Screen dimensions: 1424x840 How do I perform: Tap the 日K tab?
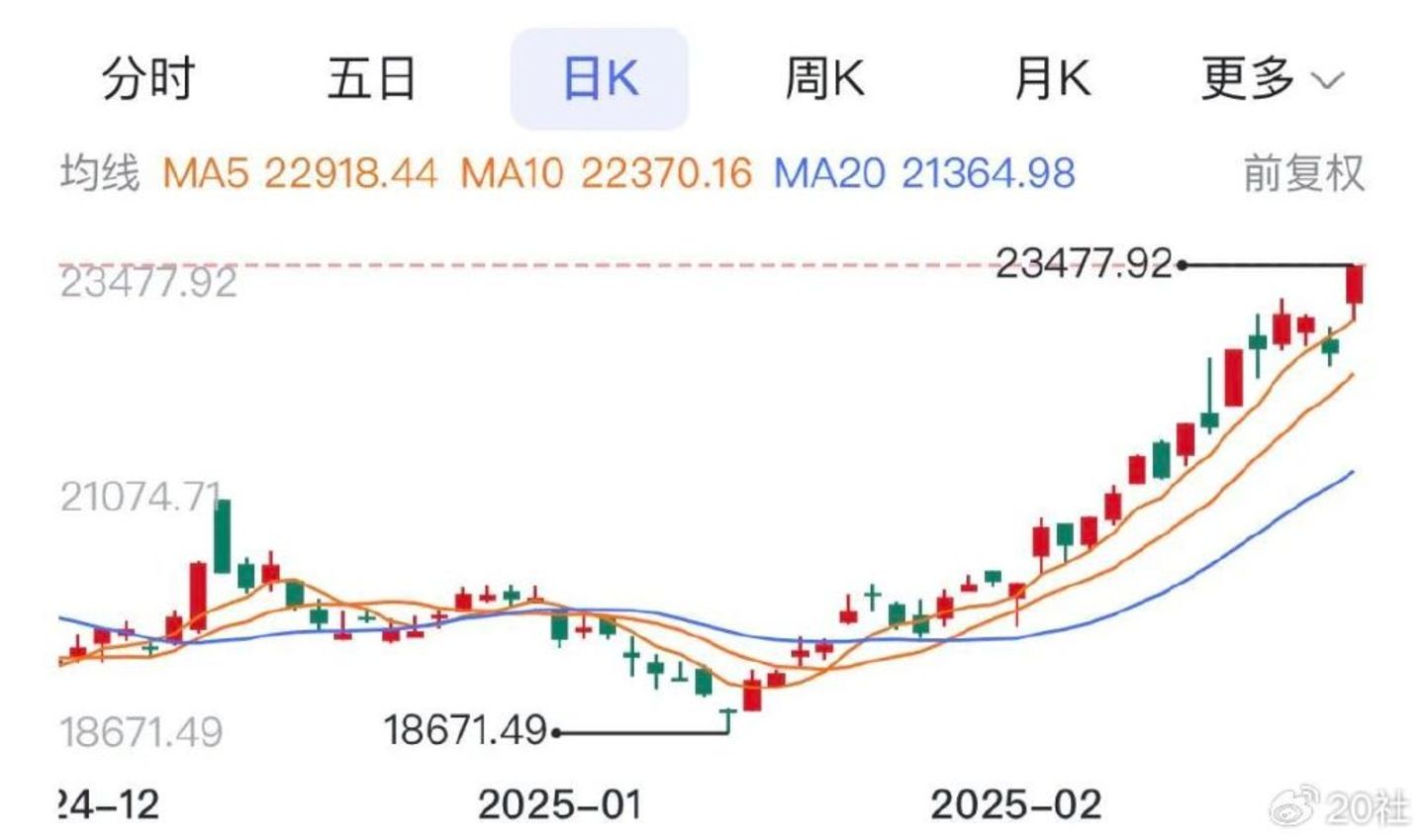coord(600,78)
